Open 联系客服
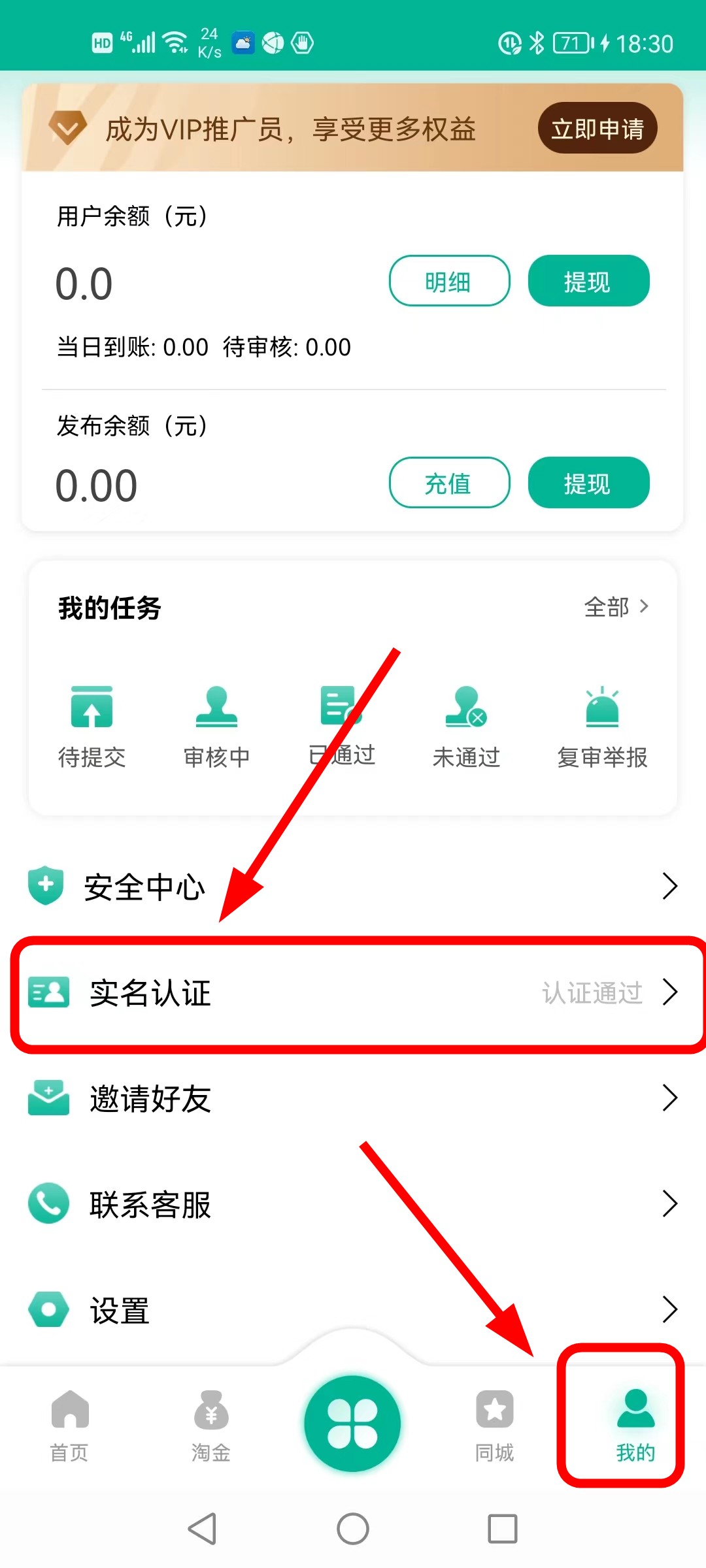The width and height of the screenshot is (706, 1568). [x=353, y=1204]
